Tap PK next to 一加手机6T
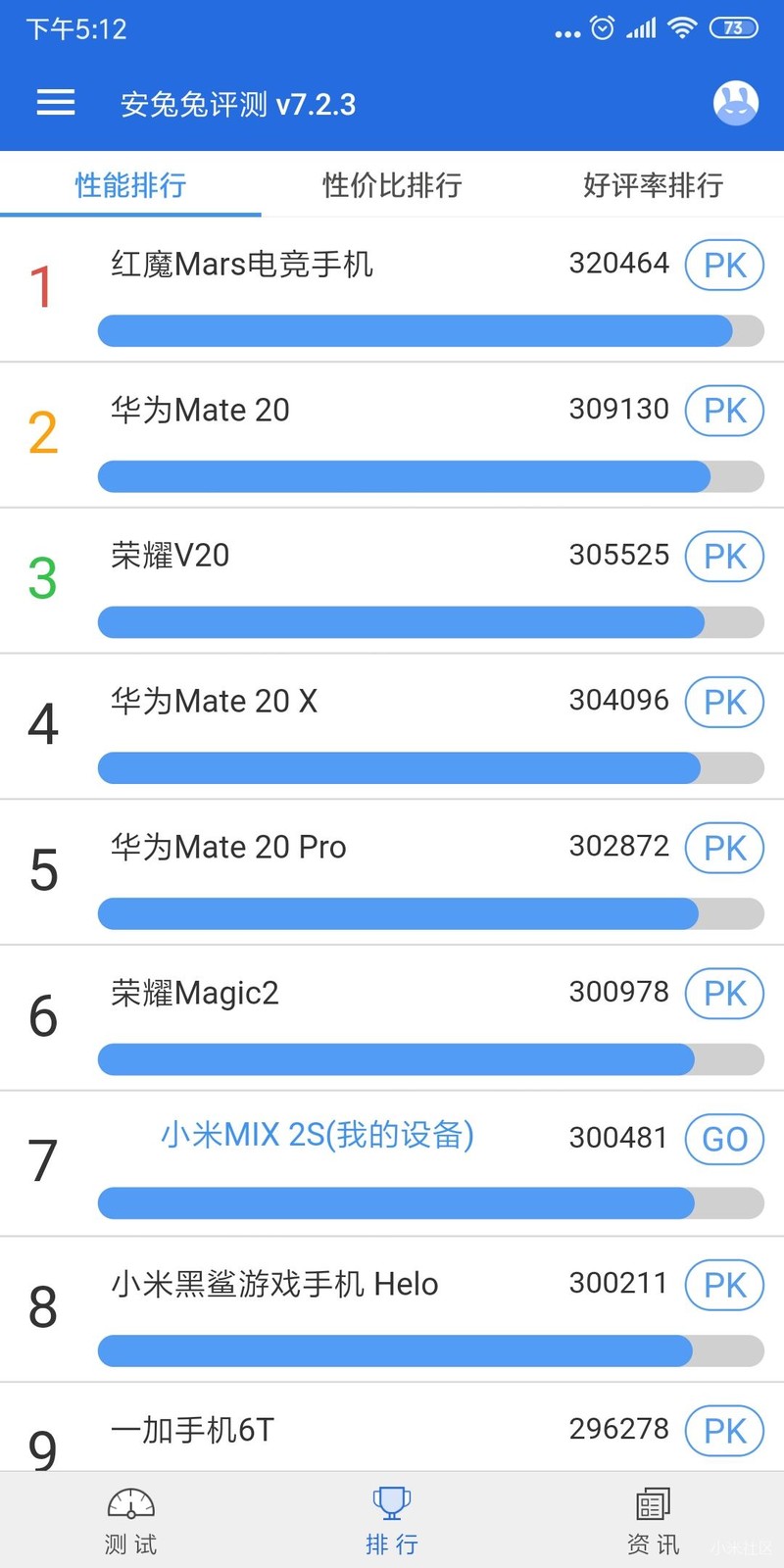This screenshot has height=1568, width=784. (724, 1431)
